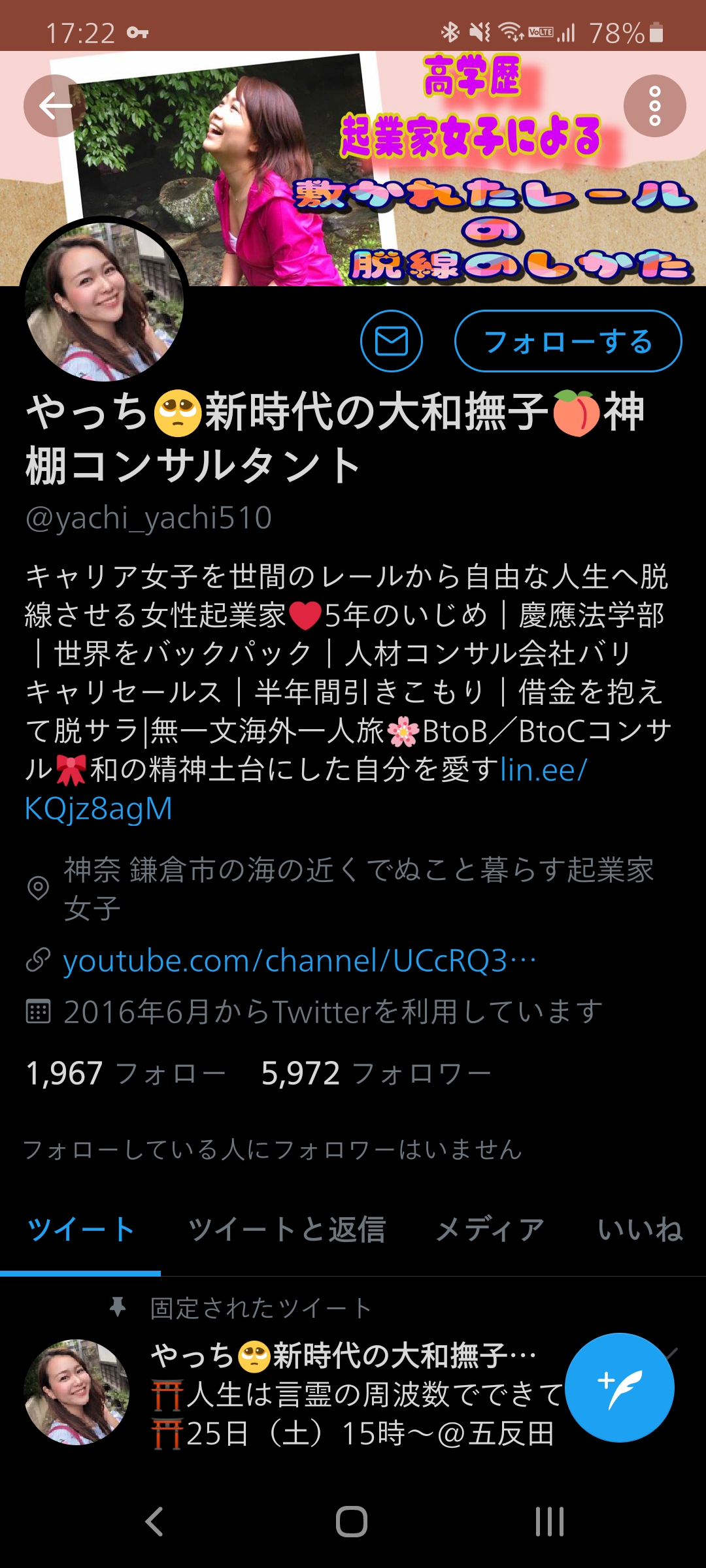Compose a new tweet with floating button
Viewport: 706px width, 1568px height.
coord(619,1388)
